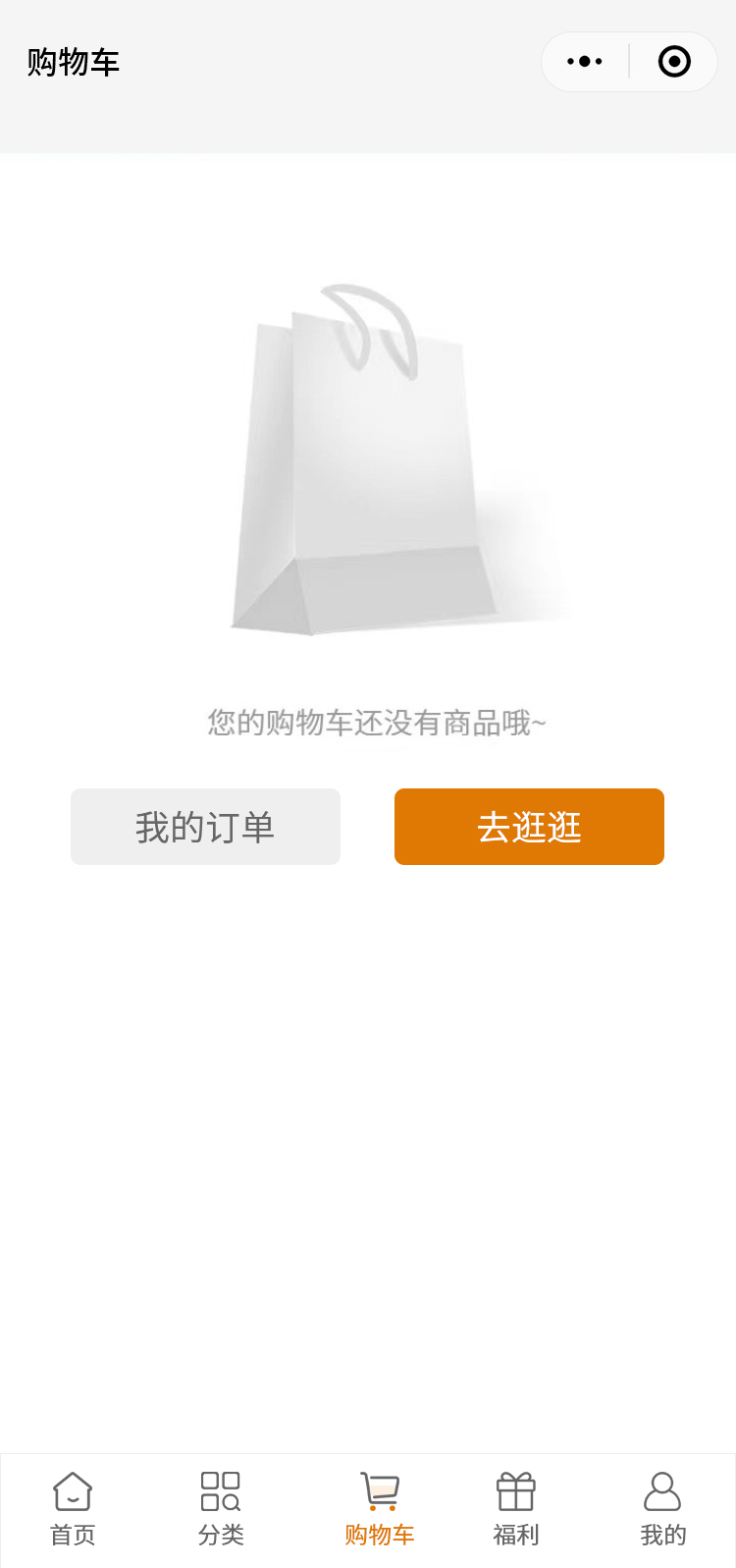Tap the orange 去逛逛 button
The height and width of the screenshot is (1568, 736).
pyautogui.click(x=529, y=827)
